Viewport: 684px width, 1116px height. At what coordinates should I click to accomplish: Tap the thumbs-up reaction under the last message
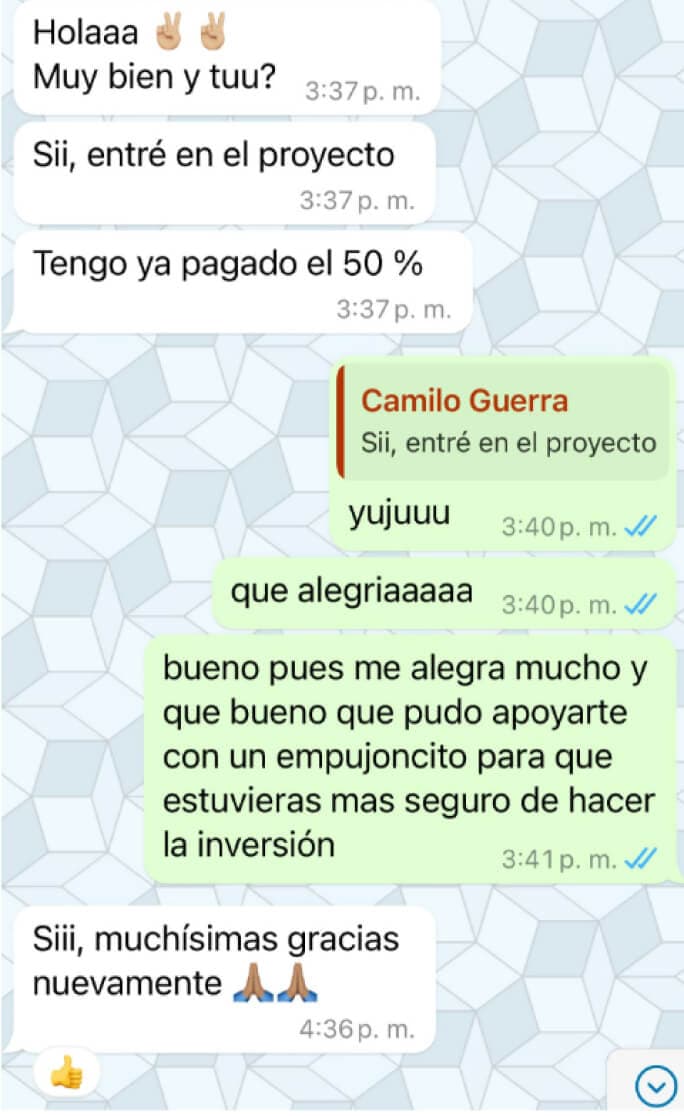[66, 1075]
